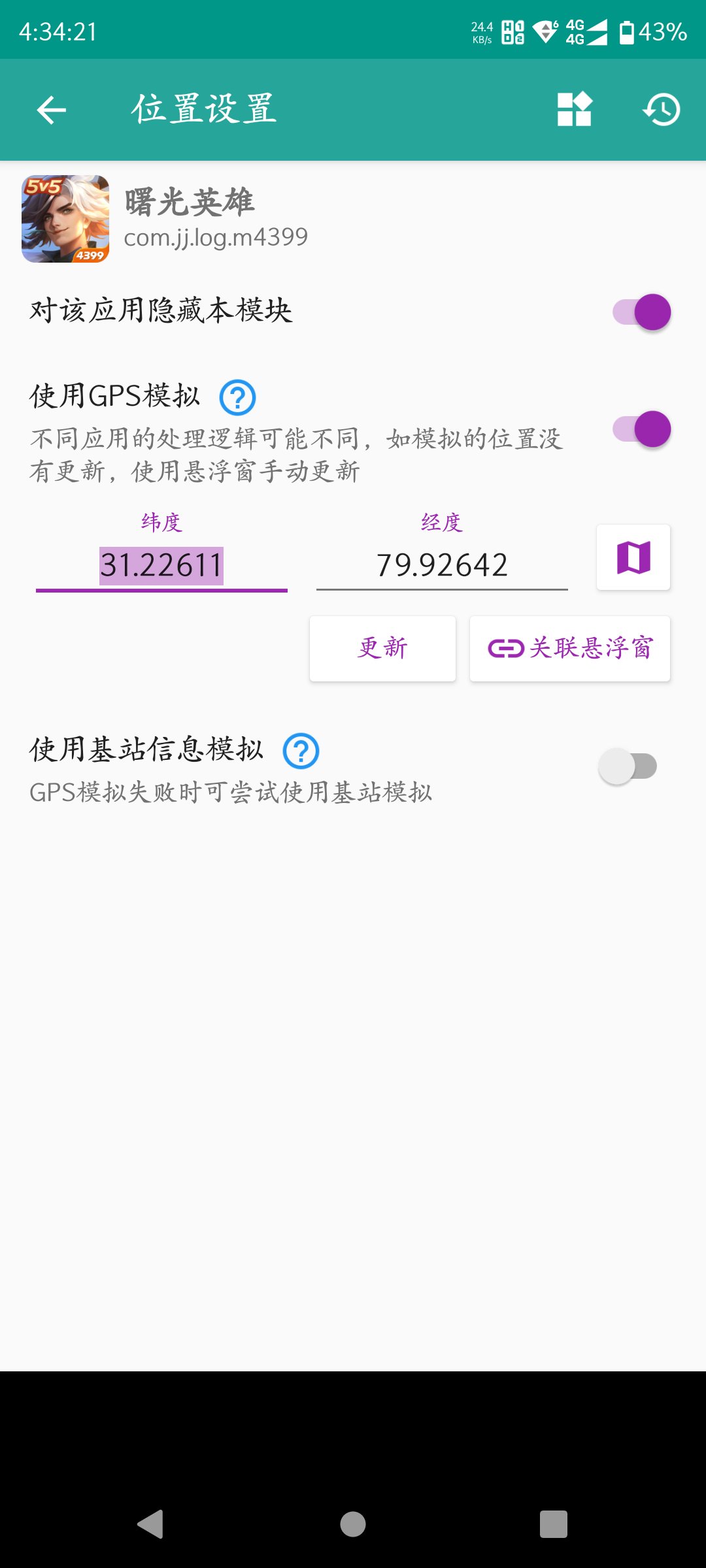Image resolution: width=706 pixels, height=1568 pixels.
Task: Select the latitude field showing 31.22611
Action: tap(161, 564)
